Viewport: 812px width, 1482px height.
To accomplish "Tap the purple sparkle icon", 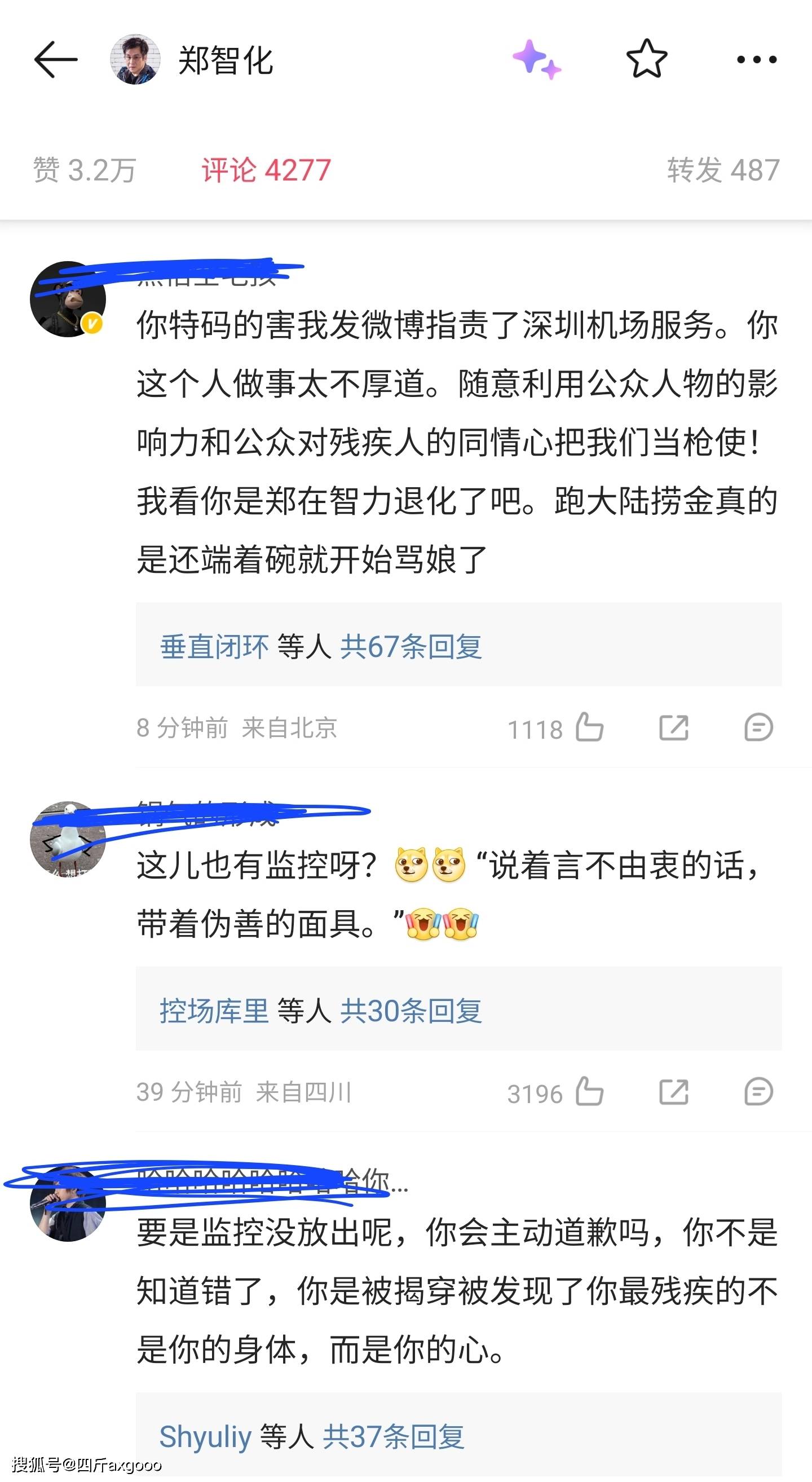I will 536,59.
